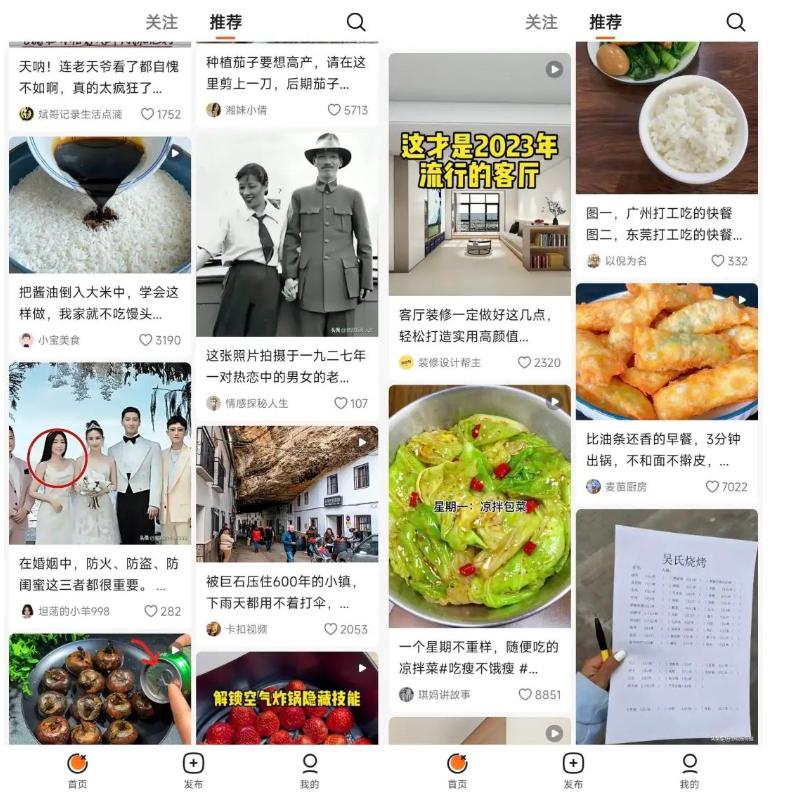This screenshot has width=800, height=797.
Task: Open the 比油条还香的早餐 recipe video
Action: click(x=666, y=351)
